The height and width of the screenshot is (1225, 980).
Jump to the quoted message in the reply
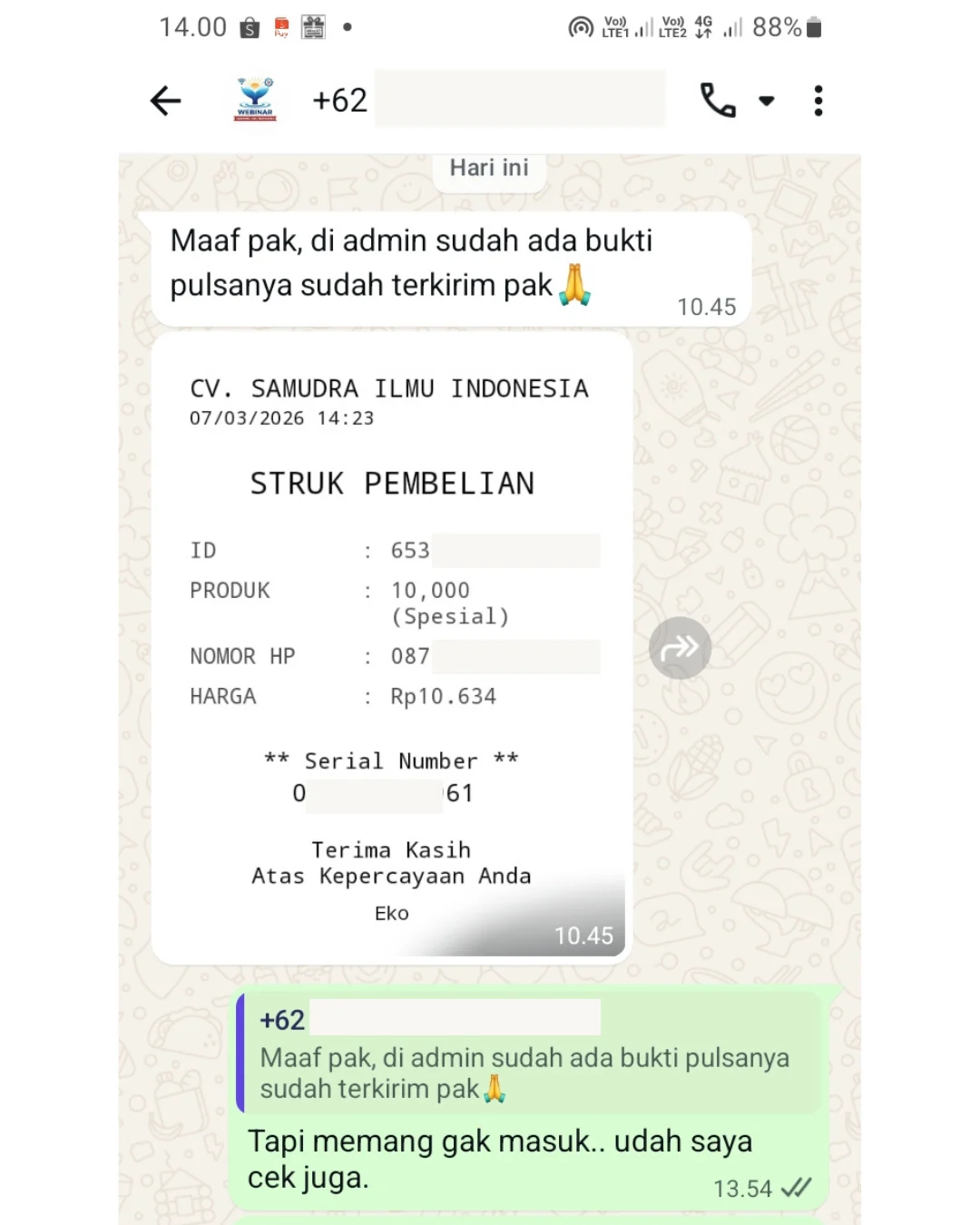[x=529, y=1053]
